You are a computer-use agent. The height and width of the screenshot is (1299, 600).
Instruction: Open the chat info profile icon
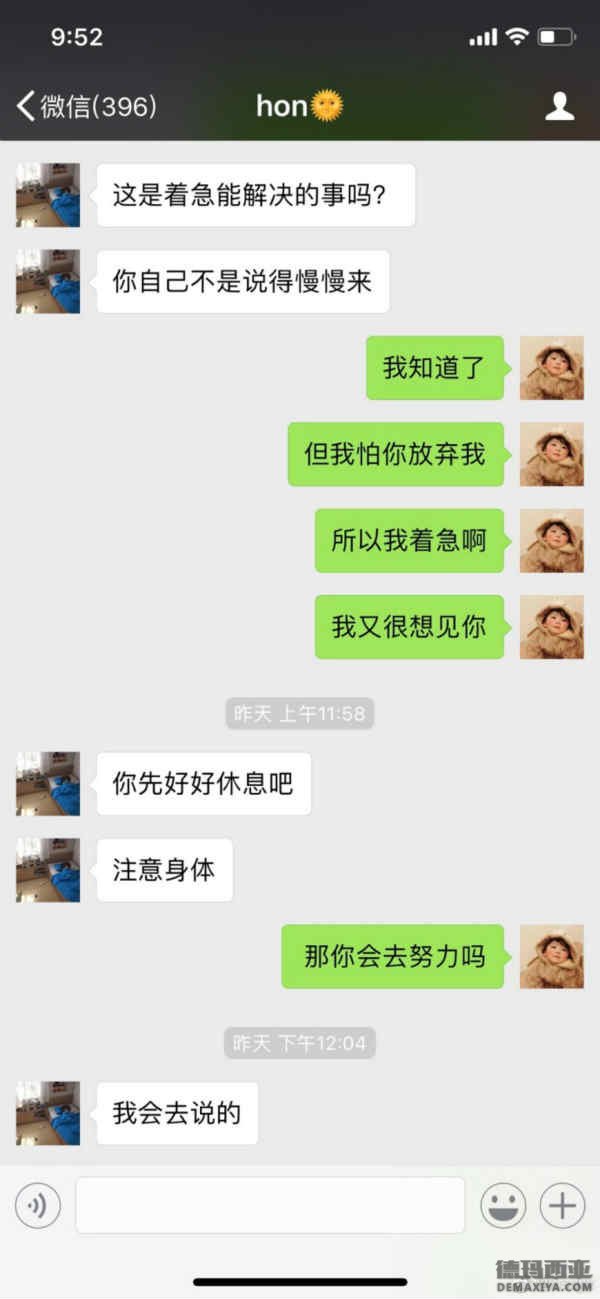coord(559,106)
